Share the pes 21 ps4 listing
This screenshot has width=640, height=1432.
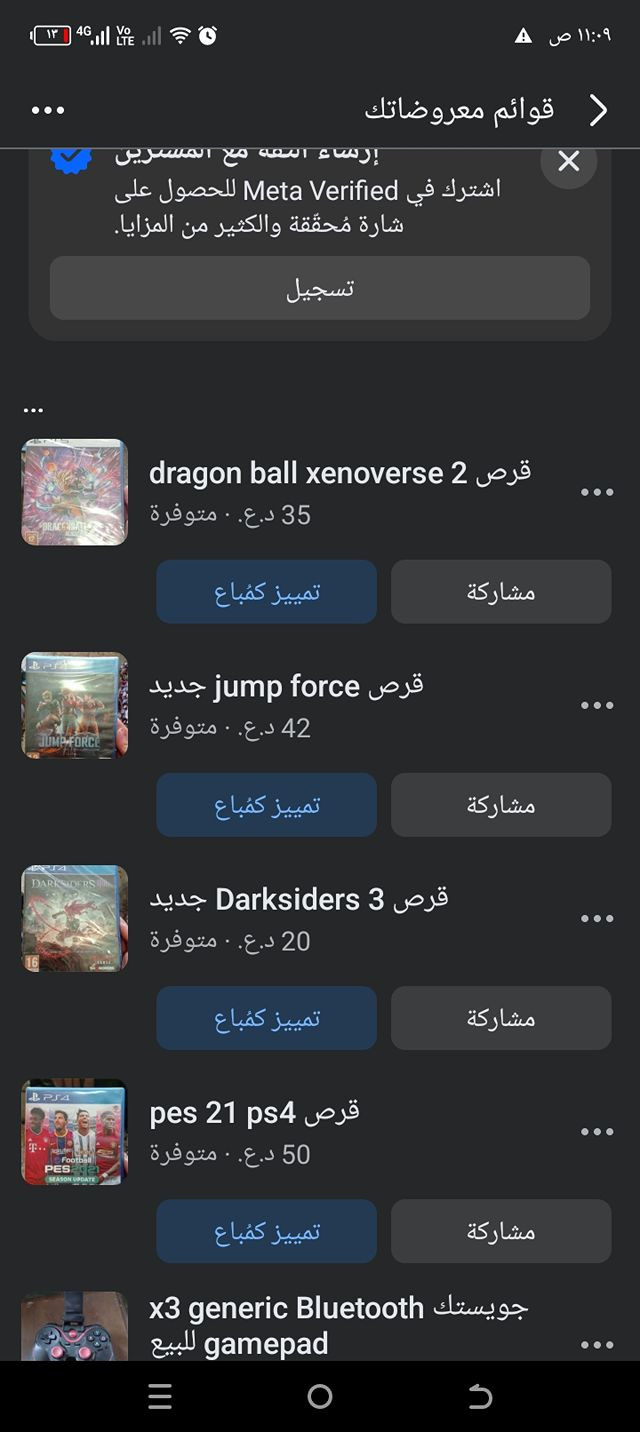point(501,1231)
